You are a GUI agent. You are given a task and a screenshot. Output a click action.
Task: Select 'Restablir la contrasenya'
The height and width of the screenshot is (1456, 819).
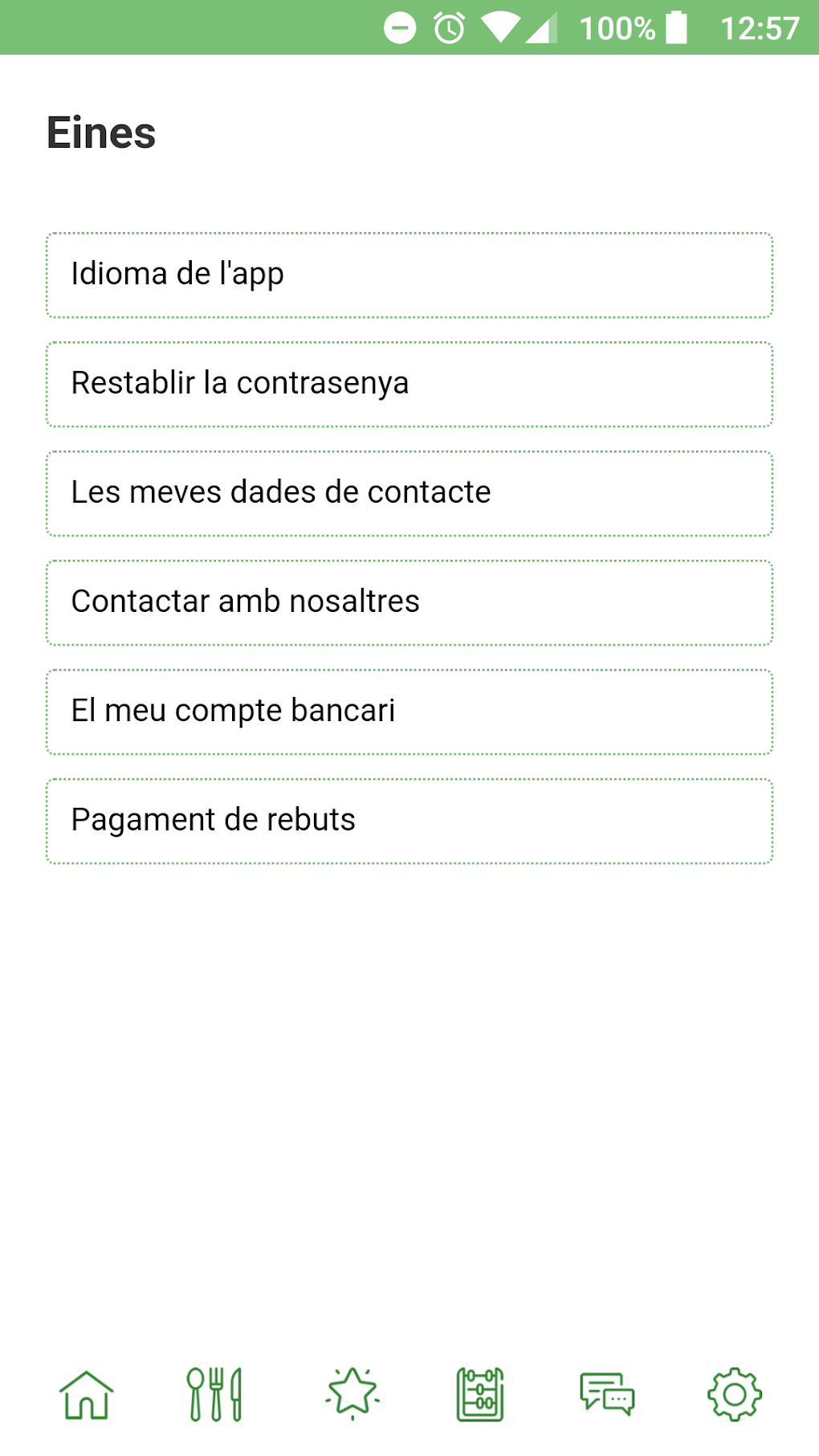[409, 384]
